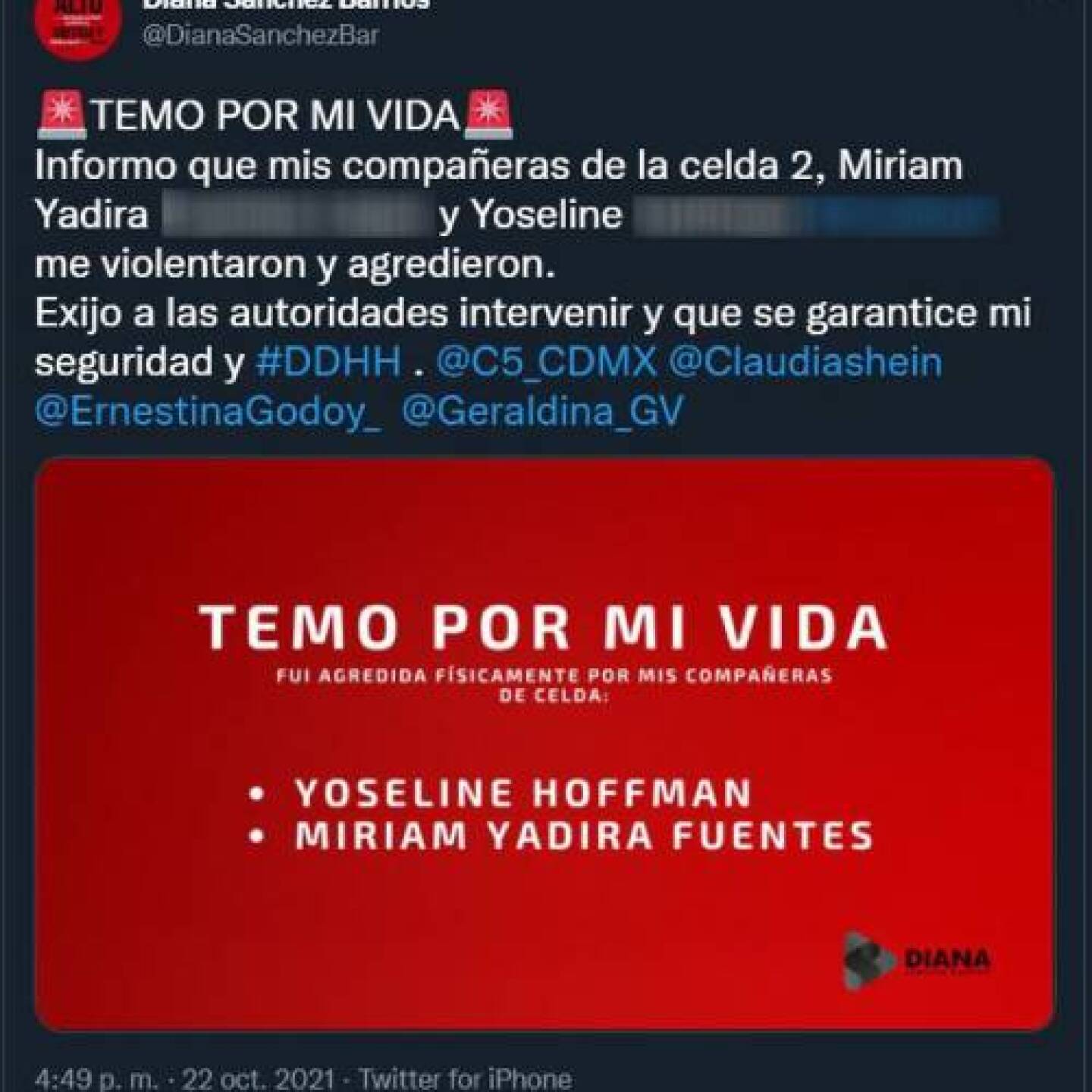The width and height of the screenshot is (1092, 1092).
Task: Open the #DDHH hashtag
Action: tap(328, 362)
